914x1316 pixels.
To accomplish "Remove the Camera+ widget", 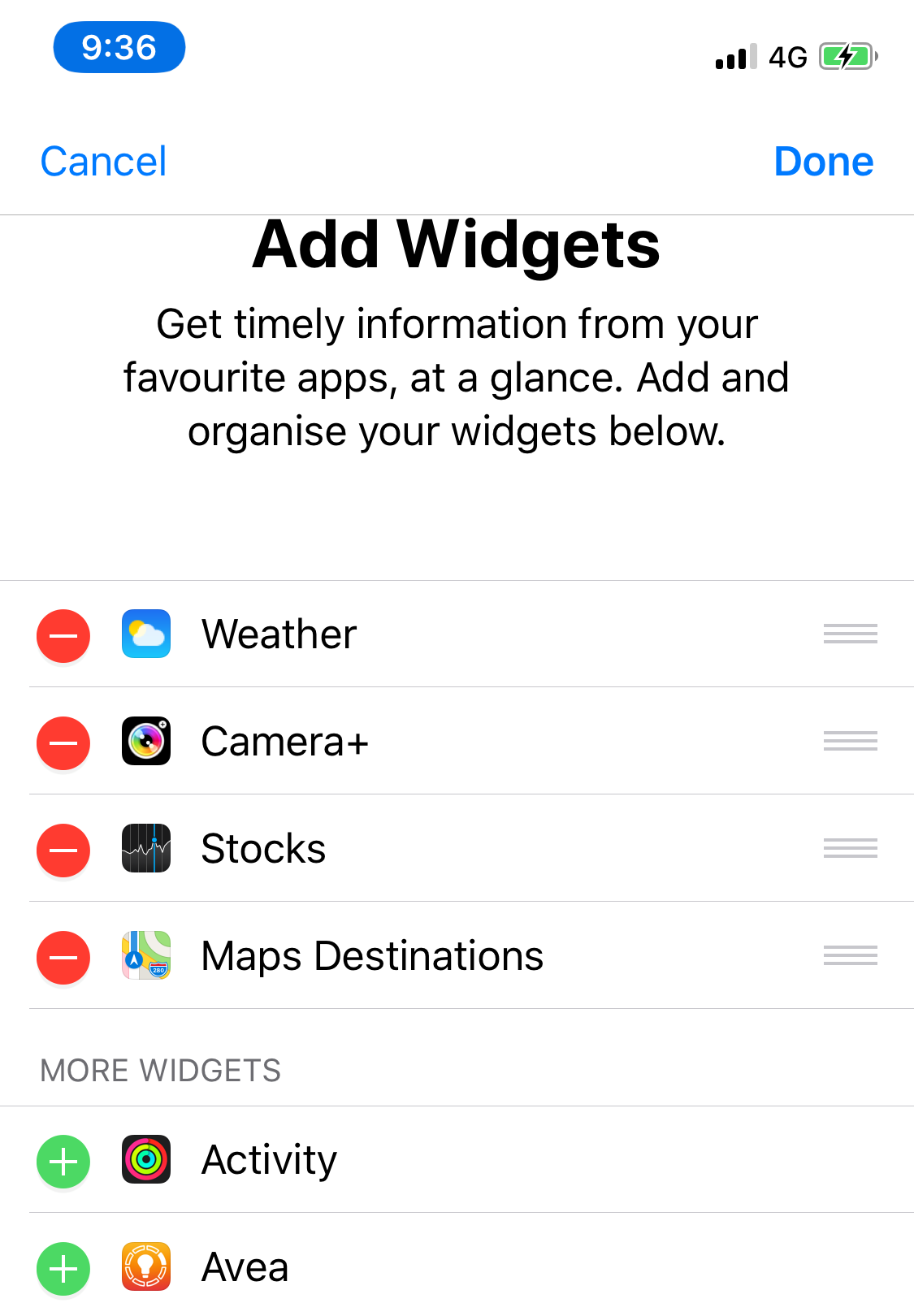I will click(63, 742).
